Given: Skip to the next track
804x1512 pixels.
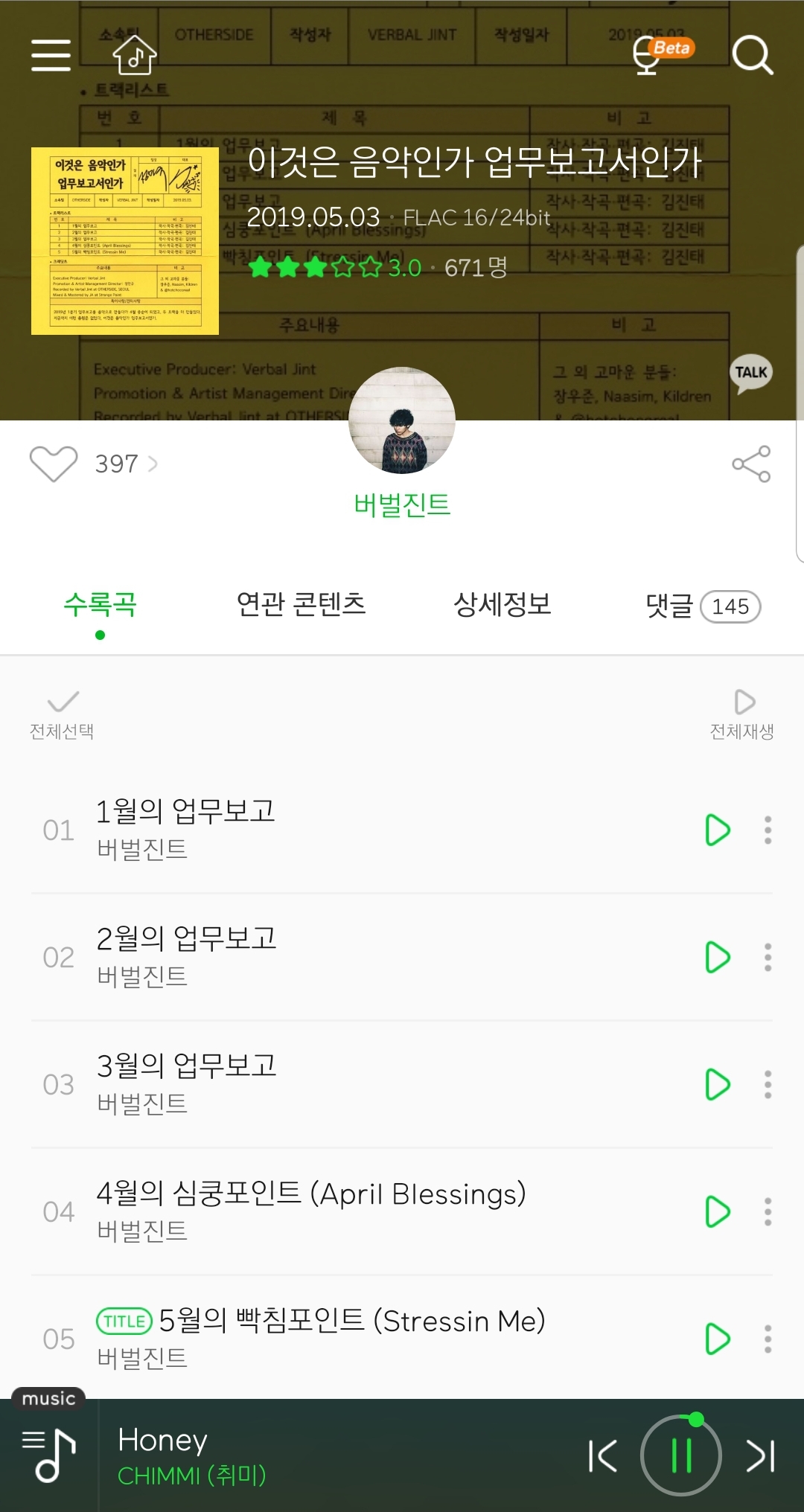Looking at the screenshot, I should tap(761, 1456).
